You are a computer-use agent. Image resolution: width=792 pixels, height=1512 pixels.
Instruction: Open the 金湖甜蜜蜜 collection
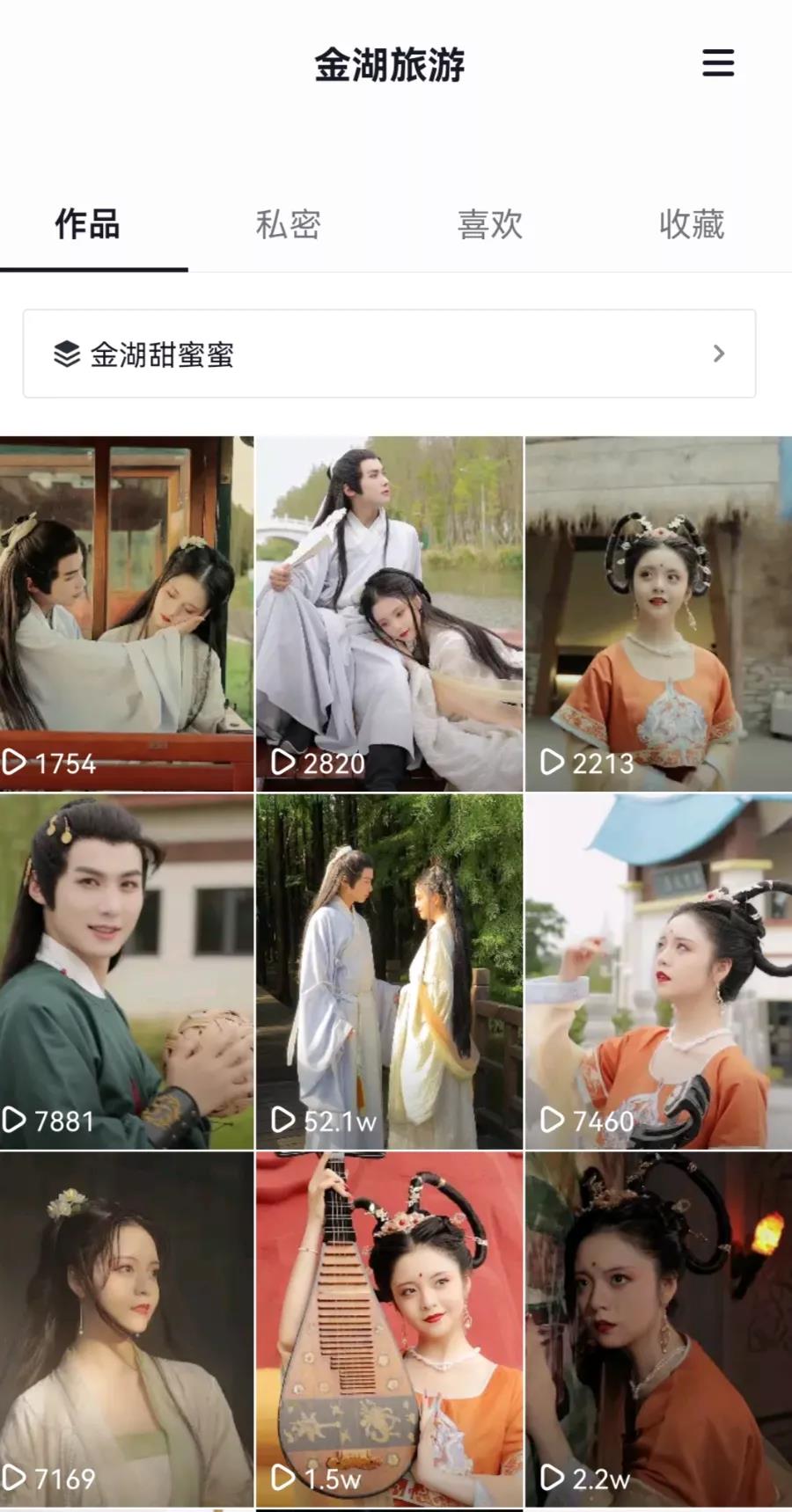389,354
